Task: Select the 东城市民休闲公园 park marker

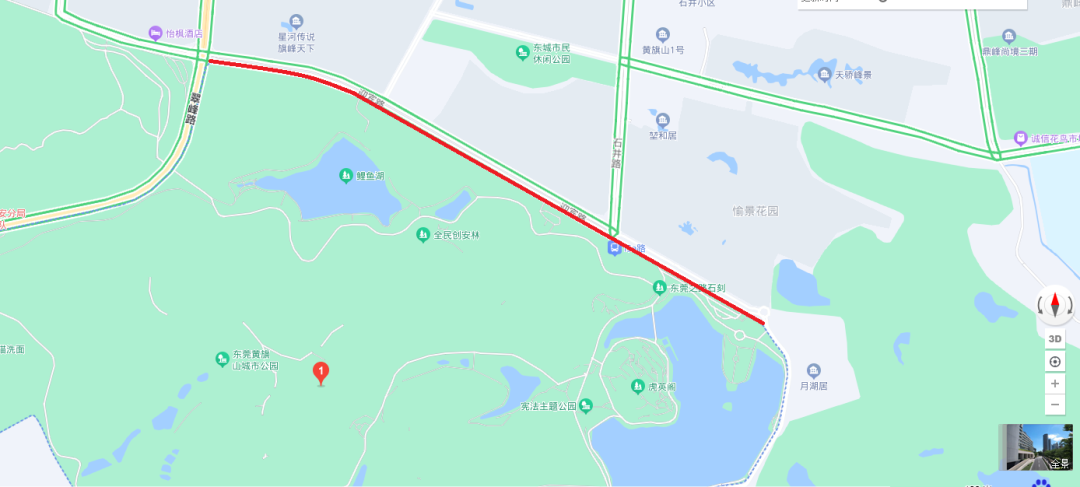Action: (x=522, y=52)
